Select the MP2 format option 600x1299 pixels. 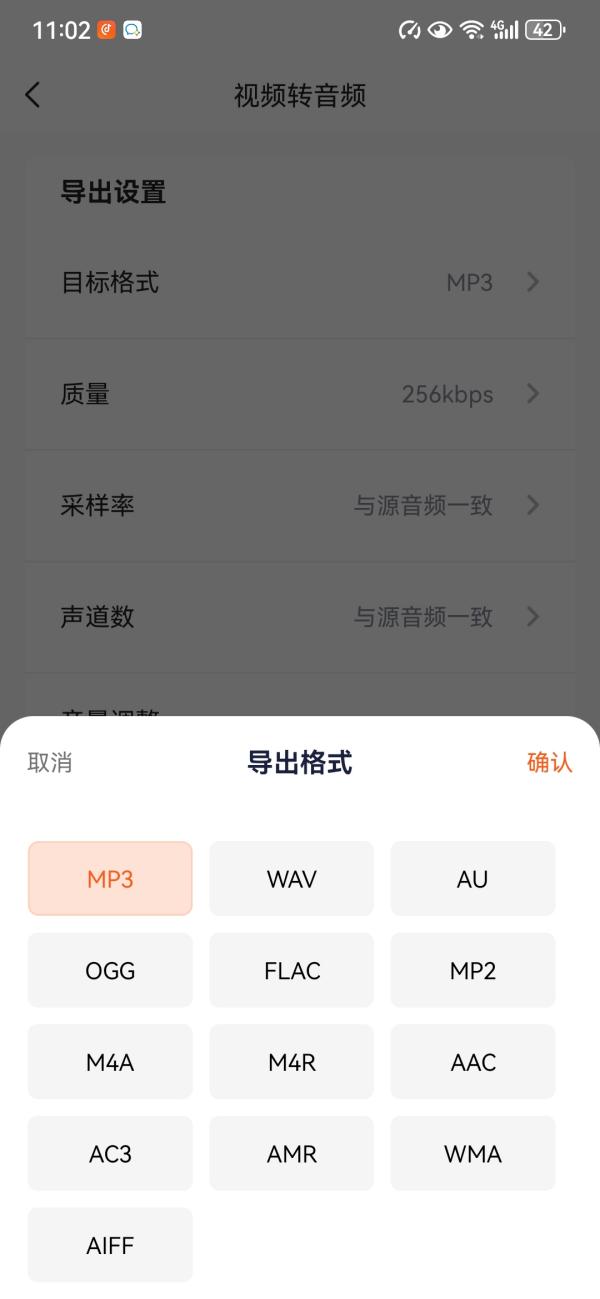[x=472, y=971]
